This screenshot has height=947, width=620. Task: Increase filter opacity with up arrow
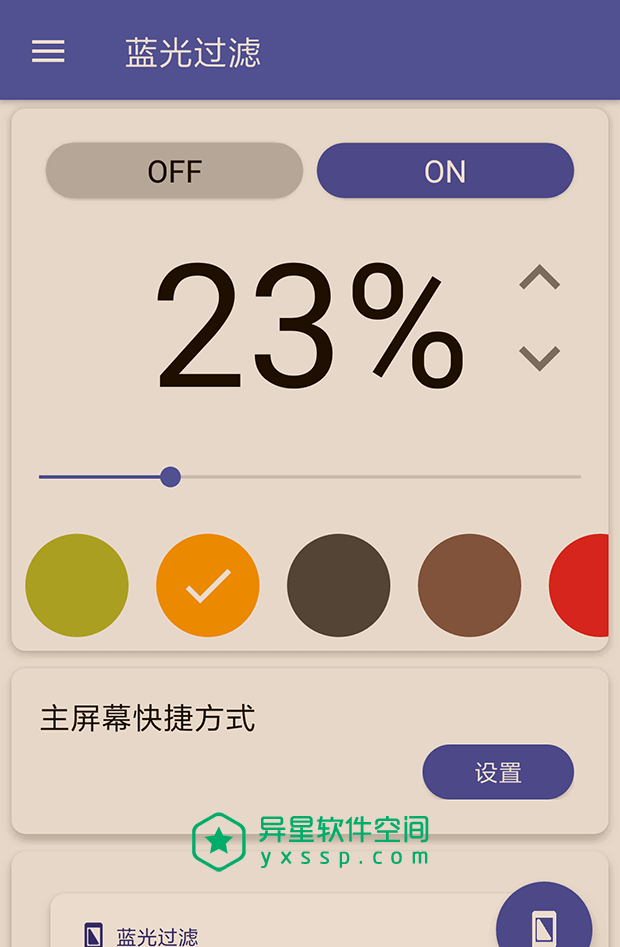pyautogui.click(x=539, y=278)
